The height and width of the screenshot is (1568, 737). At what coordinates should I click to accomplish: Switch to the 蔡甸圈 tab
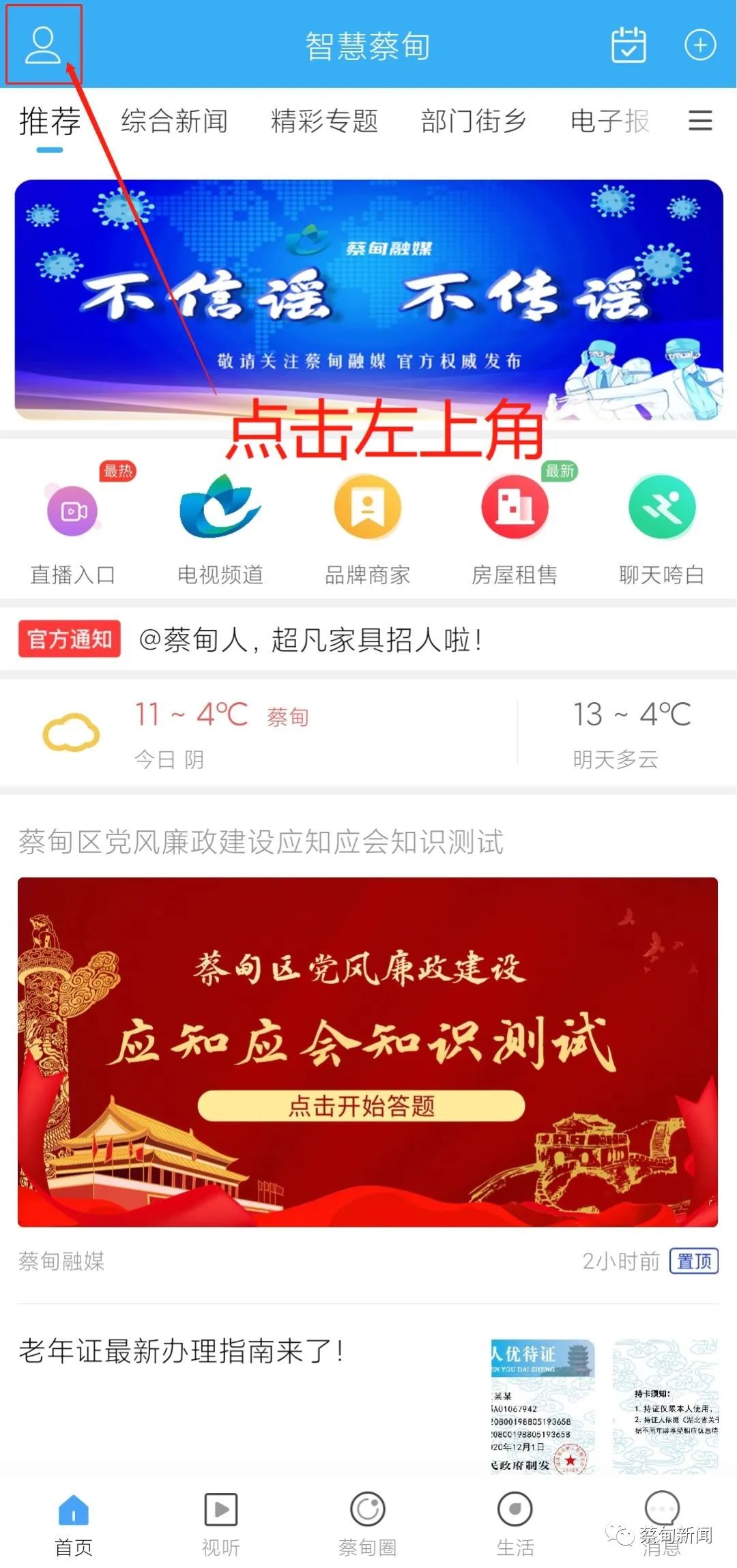(367, 1523)
